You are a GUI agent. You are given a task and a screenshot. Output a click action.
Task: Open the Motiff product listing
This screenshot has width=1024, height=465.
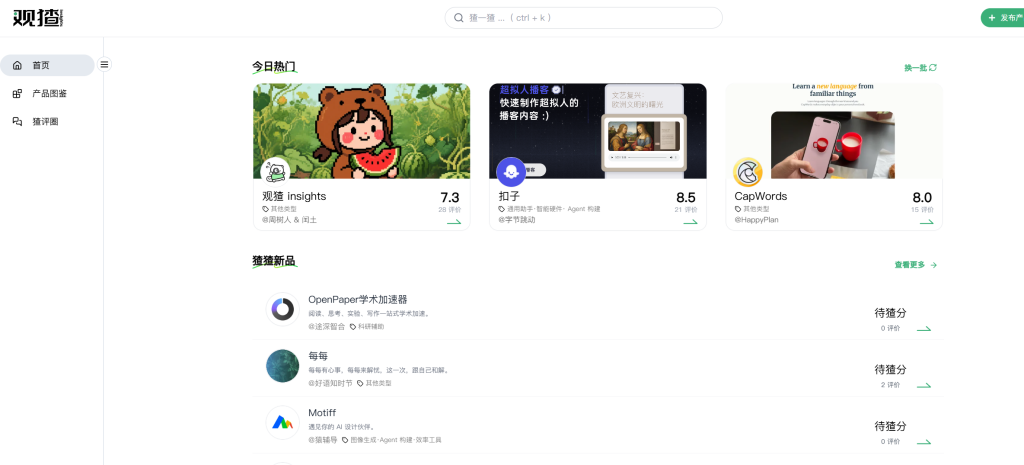click(321, 411)
